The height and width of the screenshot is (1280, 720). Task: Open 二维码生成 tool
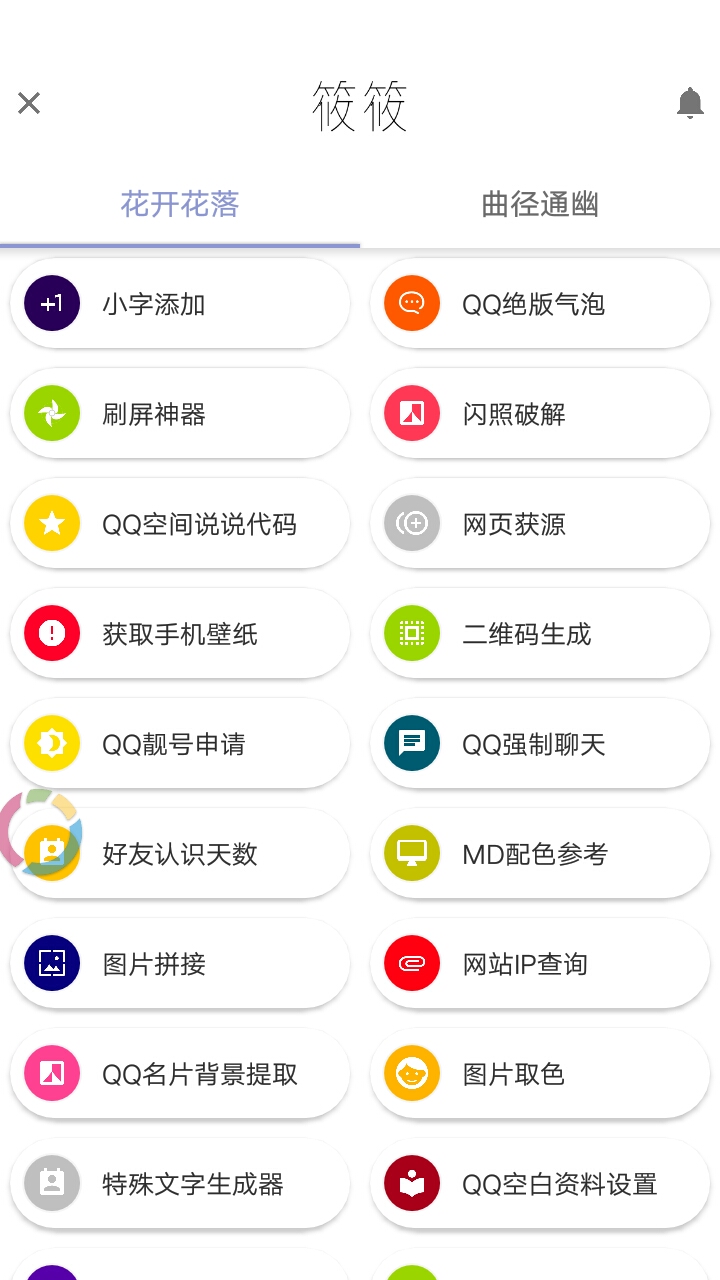pyautogui.click(x=540, y=634)
